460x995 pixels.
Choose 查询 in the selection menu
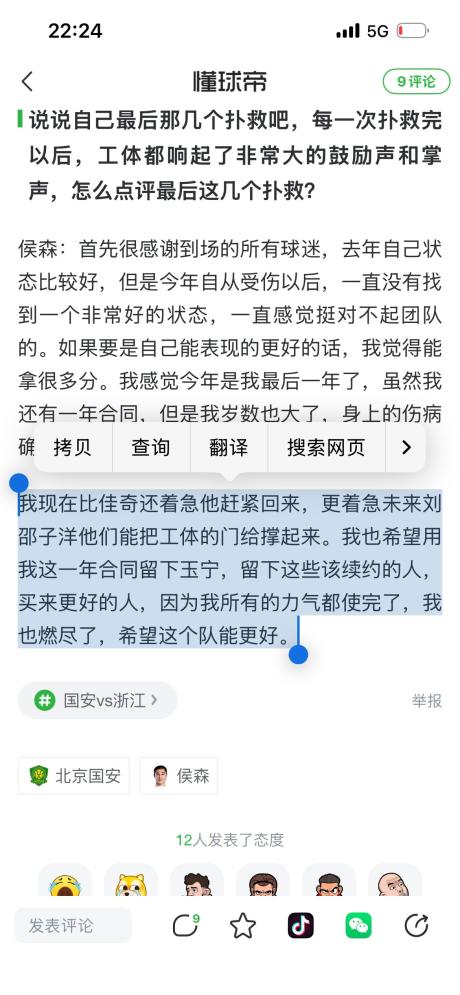coord(151,447)
